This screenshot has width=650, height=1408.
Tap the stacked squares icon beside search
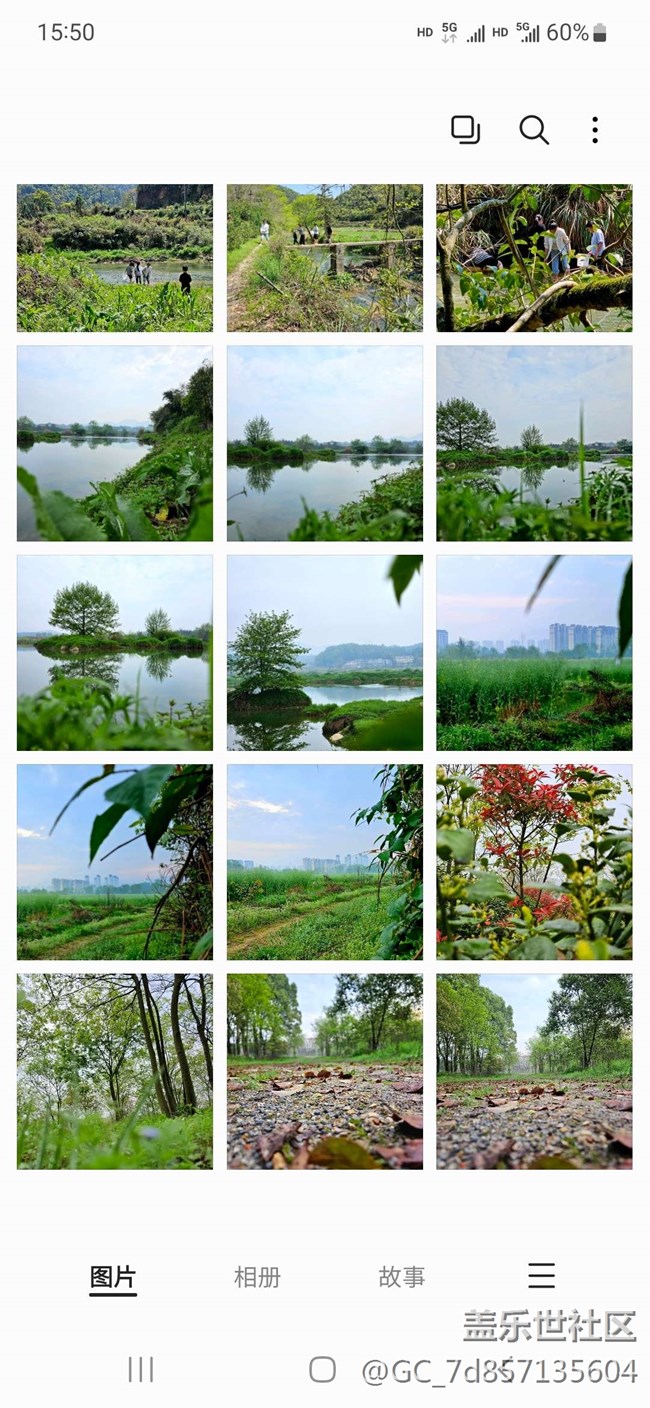click(x=465, y=130)
